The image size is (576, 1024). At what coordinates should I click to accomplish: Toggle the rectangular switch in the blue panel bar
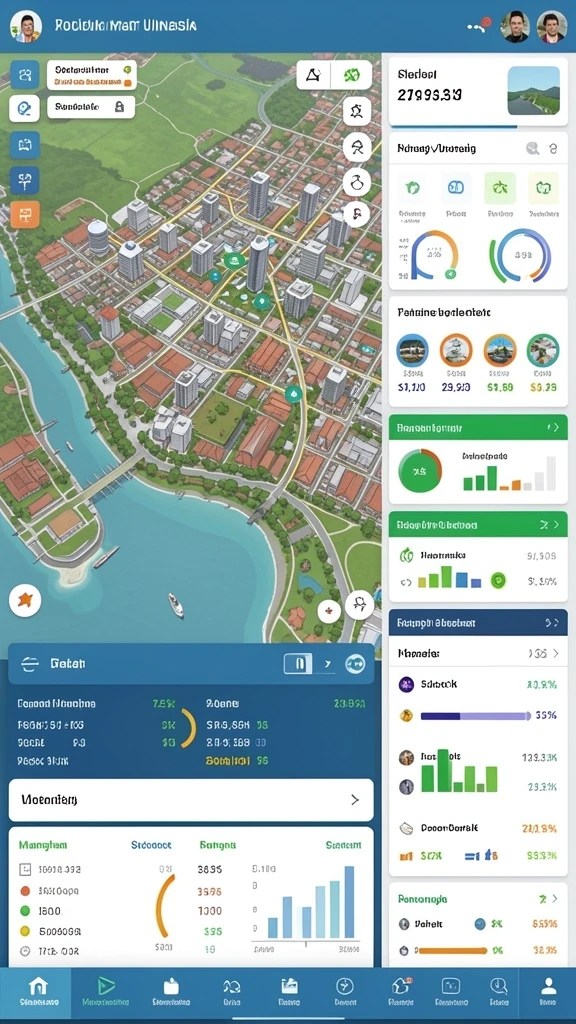click(298, 664)
